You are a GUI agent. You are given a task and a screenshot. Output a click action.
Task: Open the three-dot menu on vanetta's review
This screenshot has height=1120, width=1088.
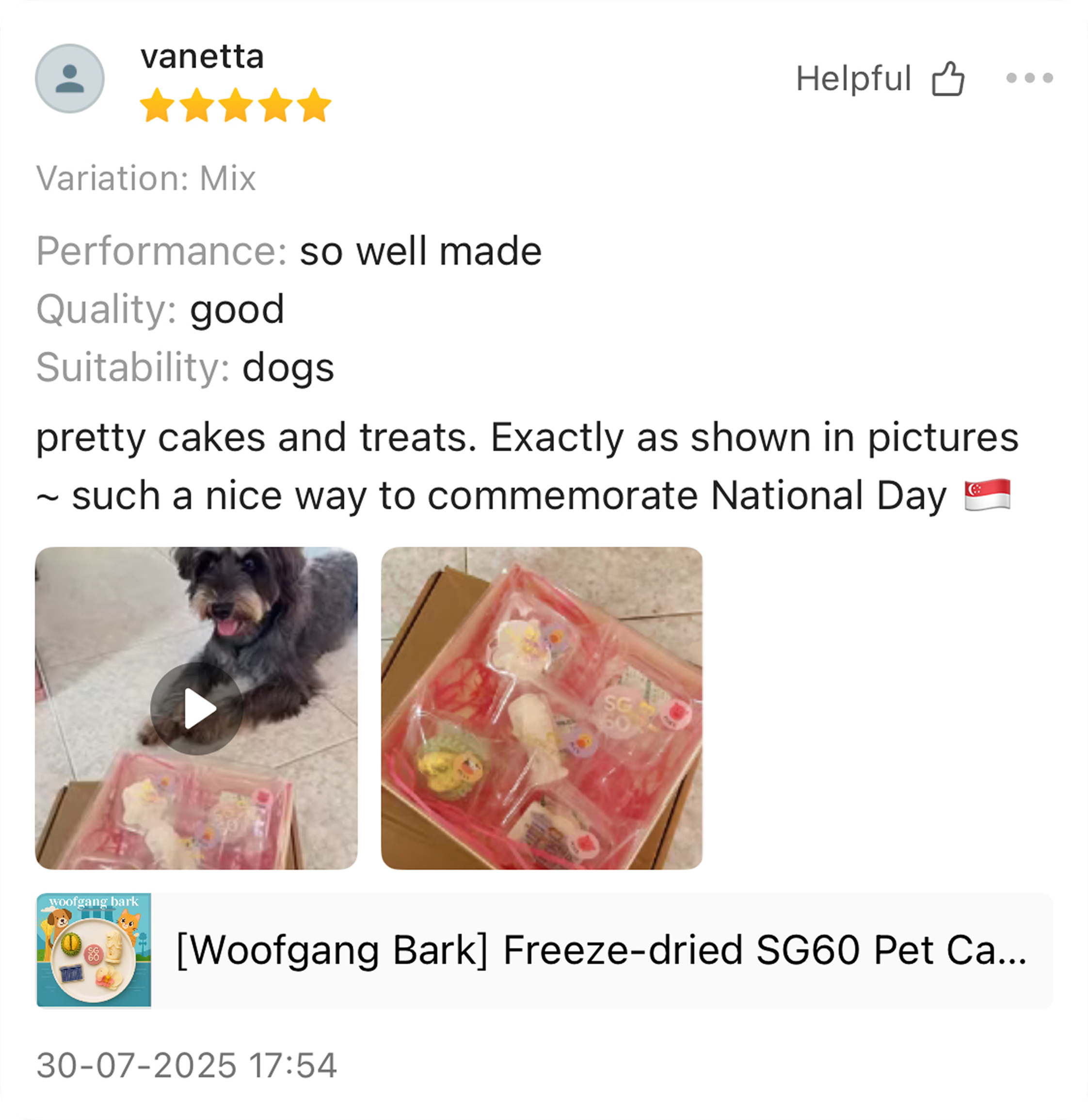click(x=1029, y=78)
